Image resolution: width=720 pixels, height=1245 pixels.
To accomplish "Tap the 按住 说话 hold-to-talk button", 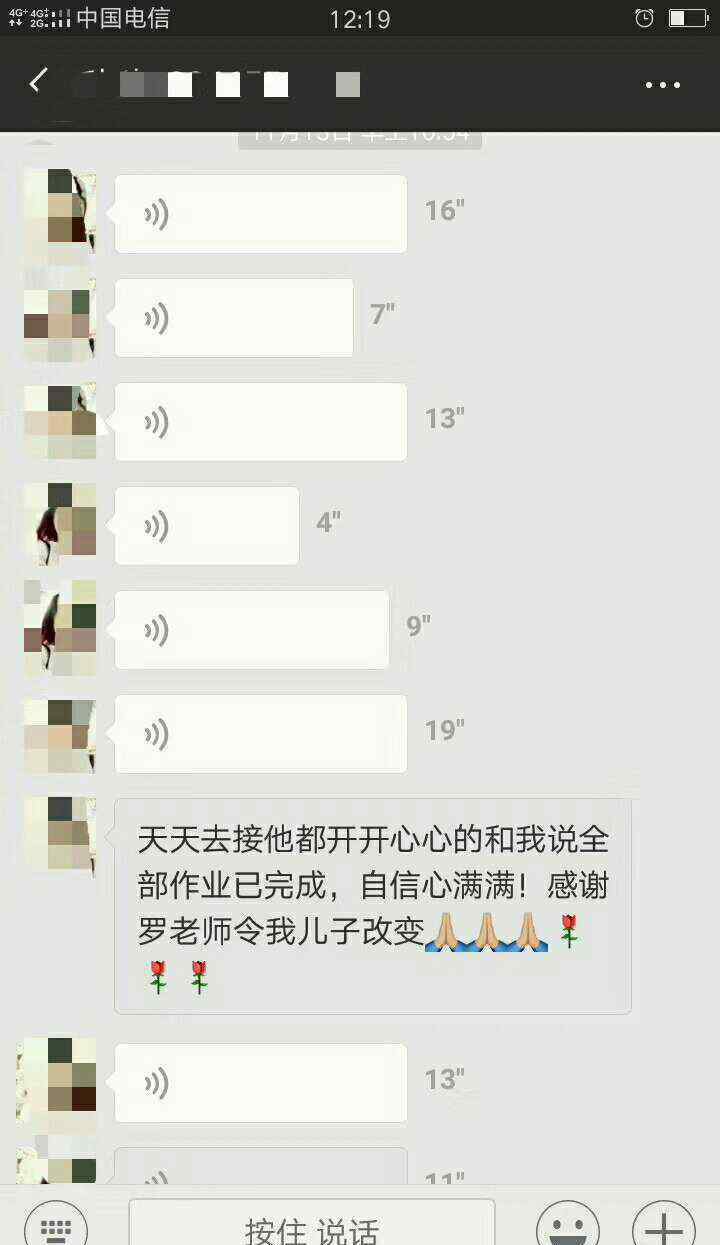I will [312, 1223].
